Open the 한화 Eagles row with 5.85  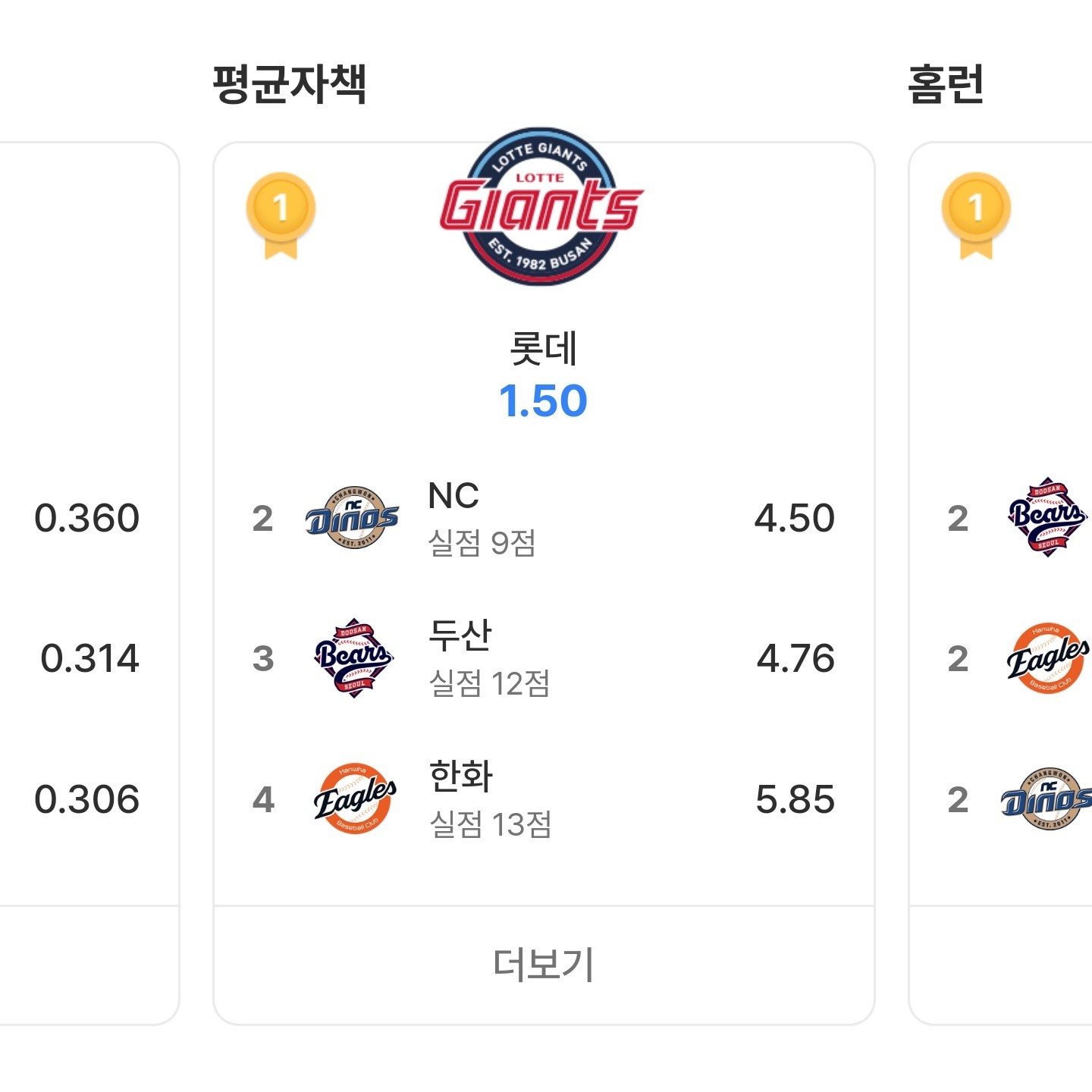543,799
